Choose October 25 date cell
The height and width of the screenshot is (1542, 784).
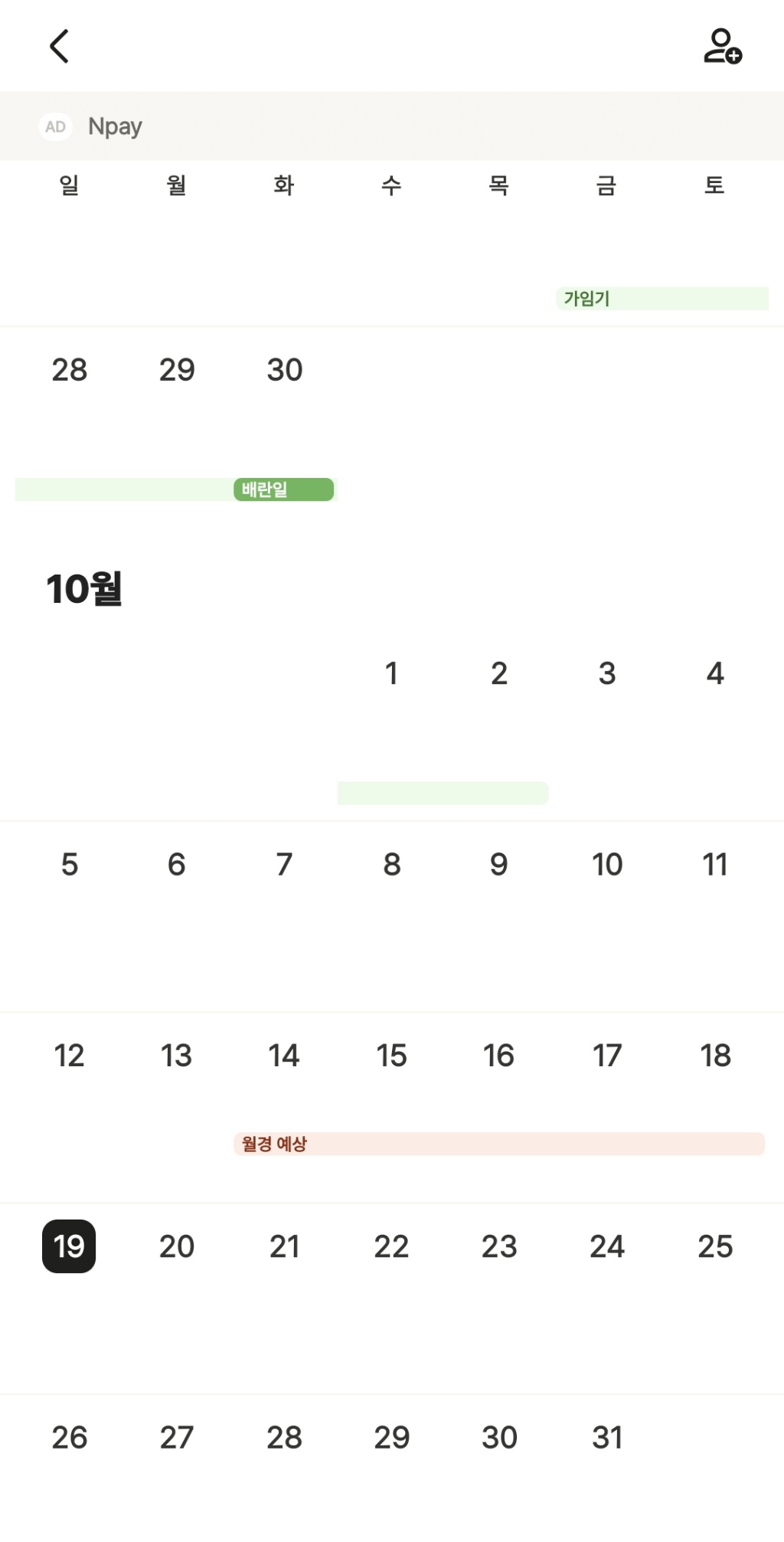[715, 1246]
